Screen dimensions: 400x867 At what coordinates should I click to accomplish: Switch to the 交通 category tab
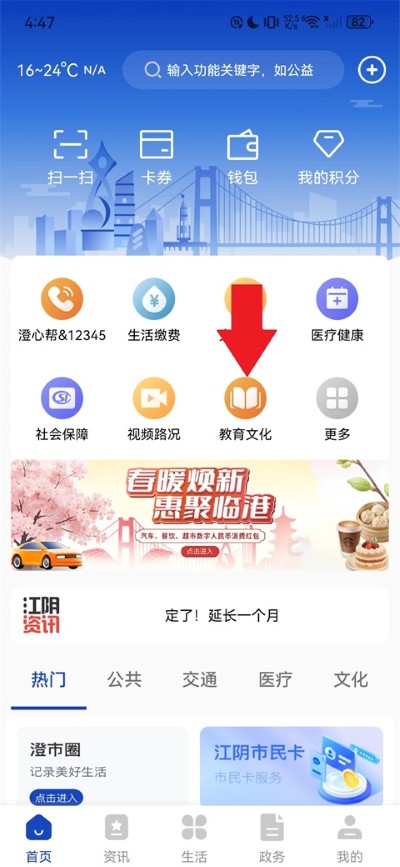click(200, 680)
